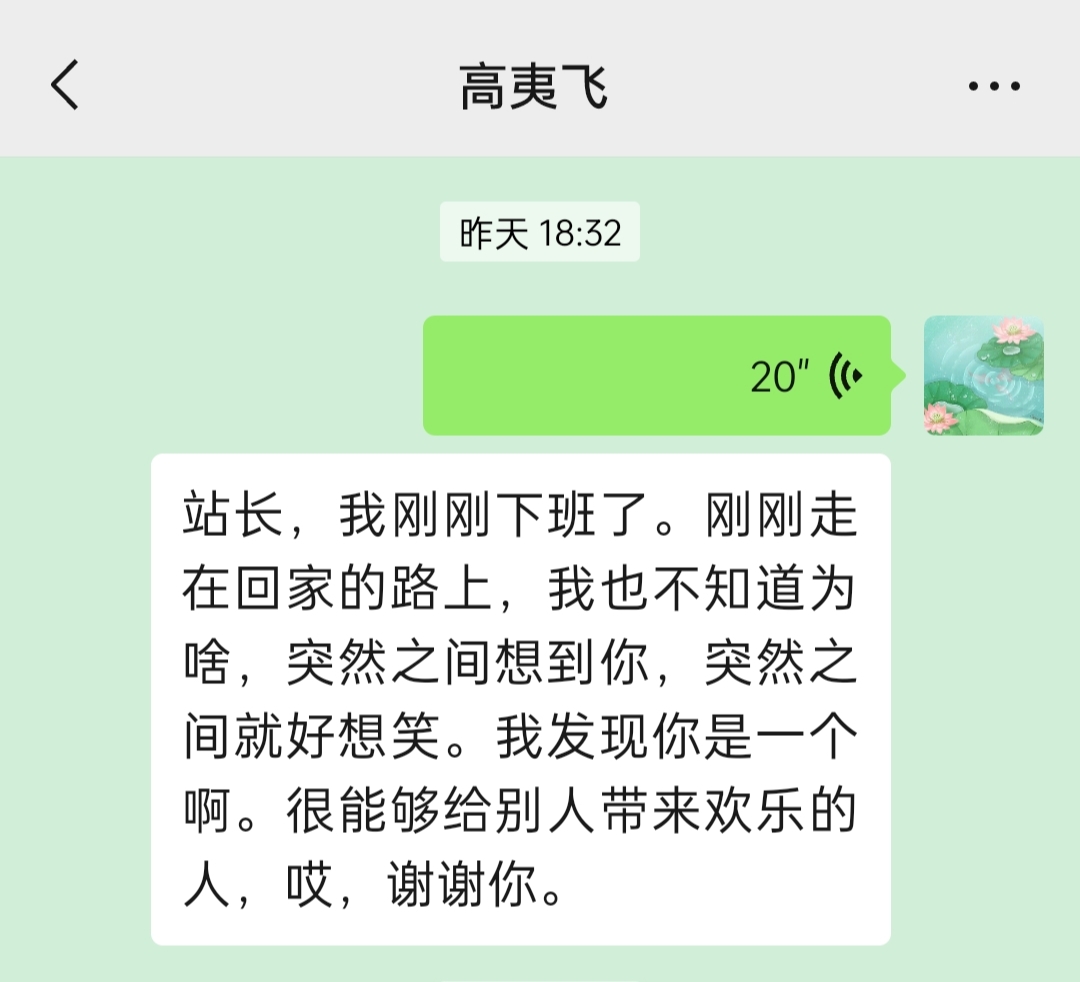This screenshot has height=982, width=1080.
Task: Open the lotus avatar profile
Action: click(983, 376)
